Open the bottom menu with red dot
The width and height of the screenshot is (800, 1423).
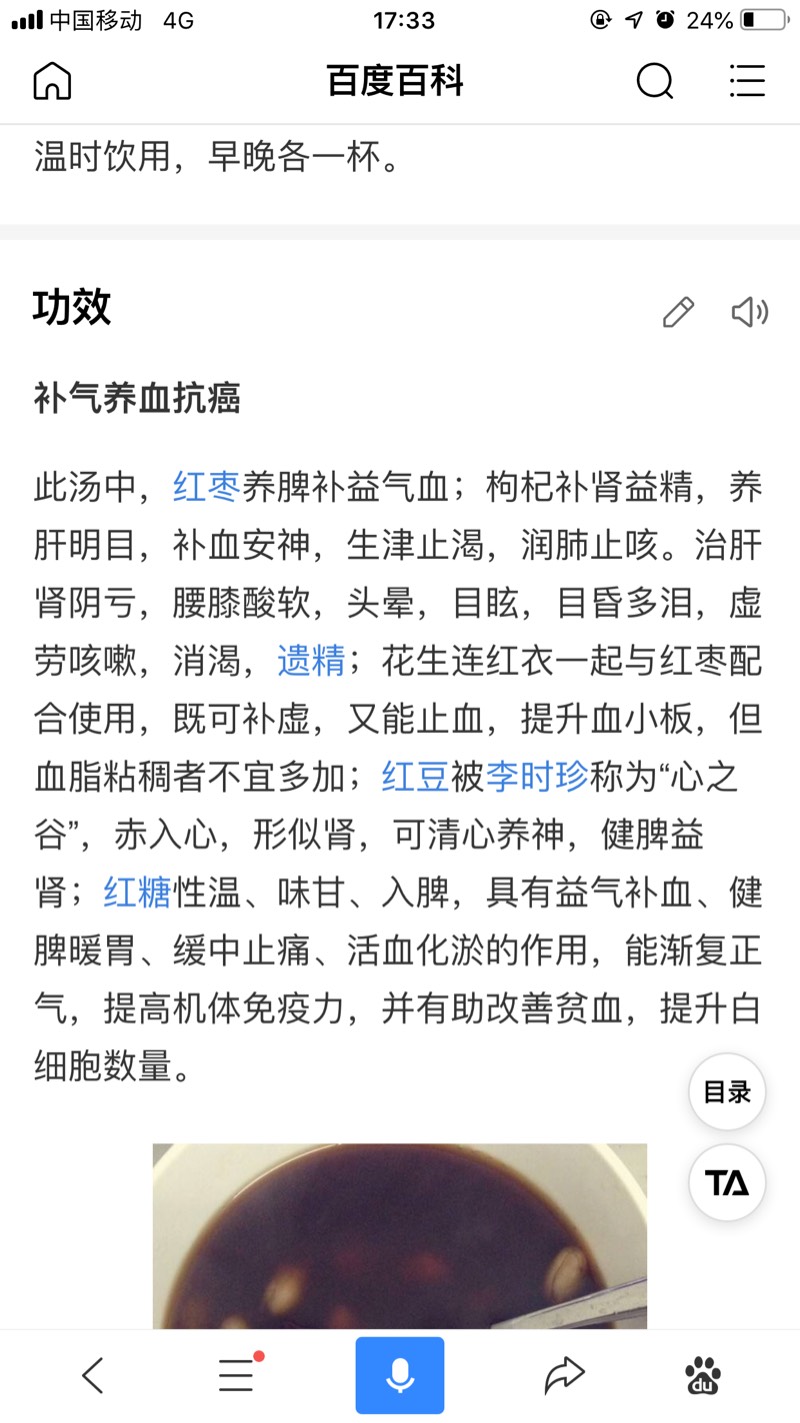click(237, 1376)
